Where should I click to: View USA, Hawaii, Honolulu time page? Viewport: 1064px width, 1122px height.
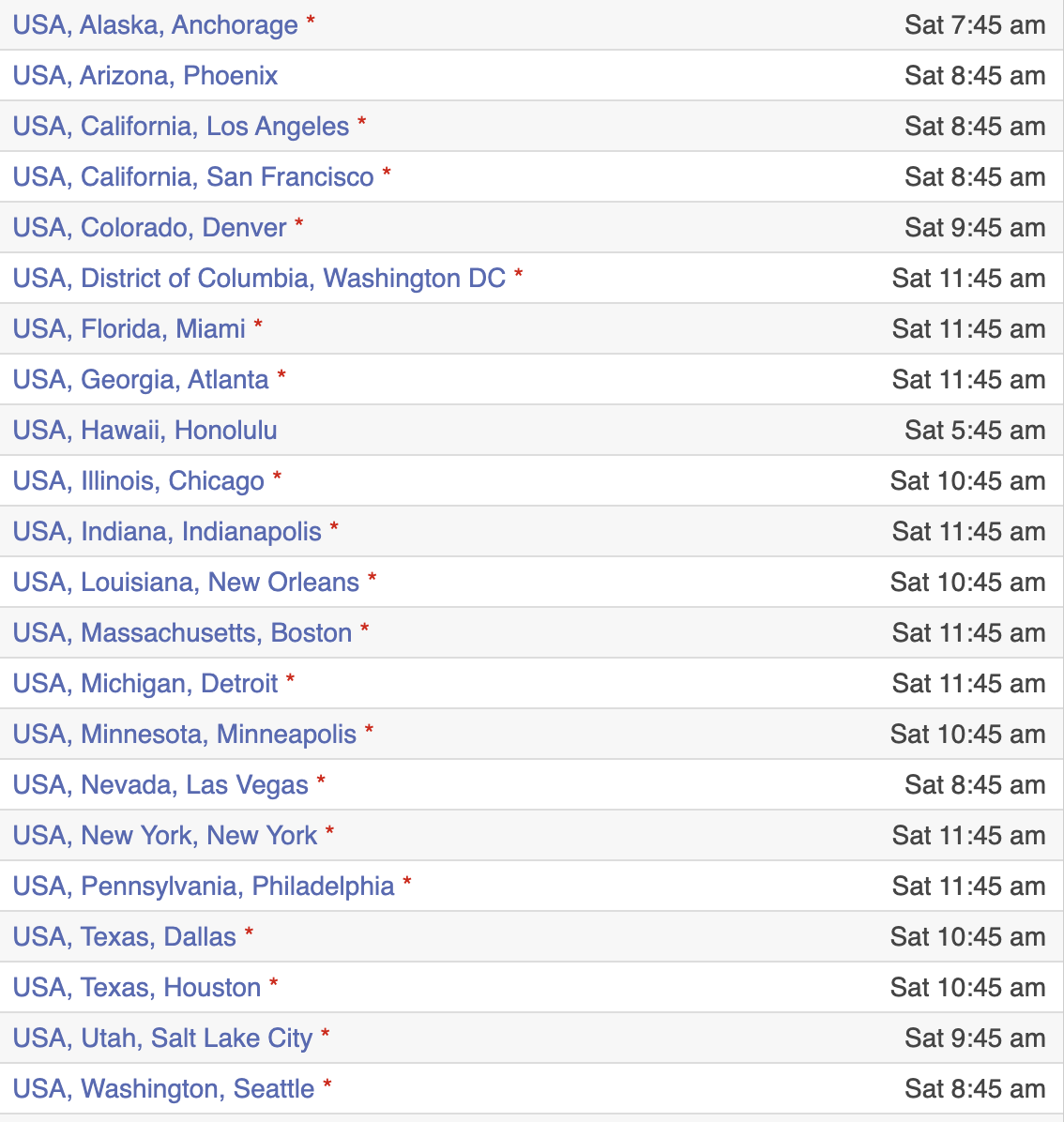coord(145,431)
